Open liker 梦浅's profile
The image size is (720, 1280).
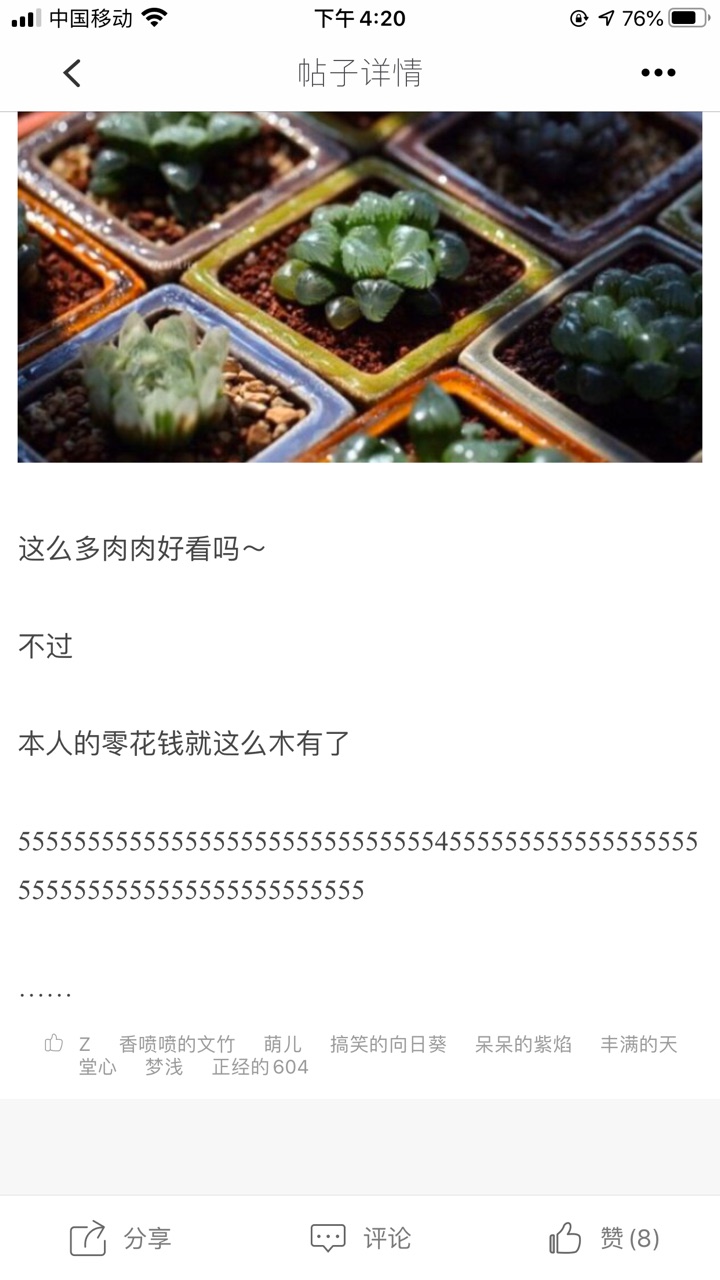[164, 1067]
